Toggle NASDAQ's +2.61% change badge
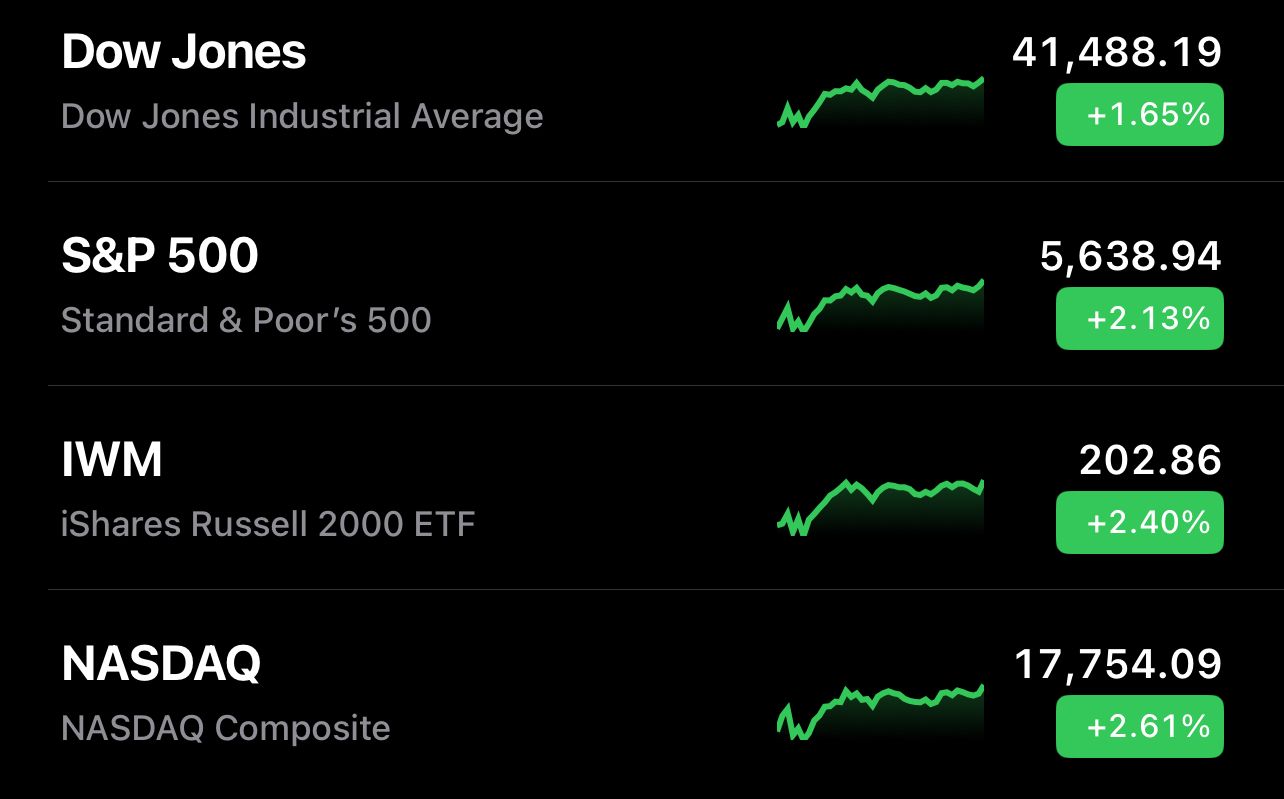This screenshot has width=1284, height=799. click(1139, 726)
